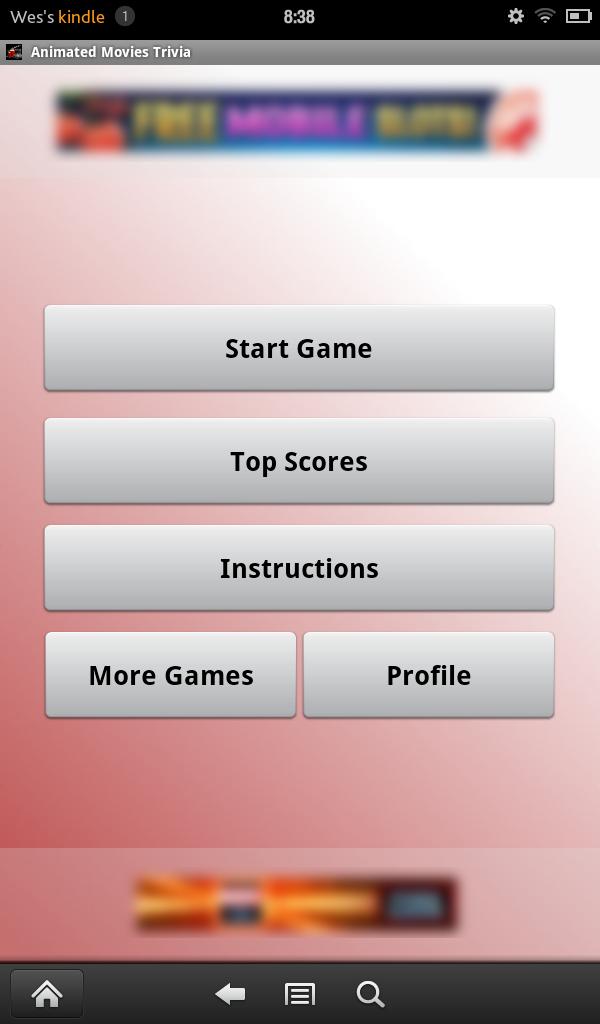Image resolution: width=600 pixels, height=1024 pixels.
Task: Go back using the system back arrow
Action: click(x=231, y=994)
